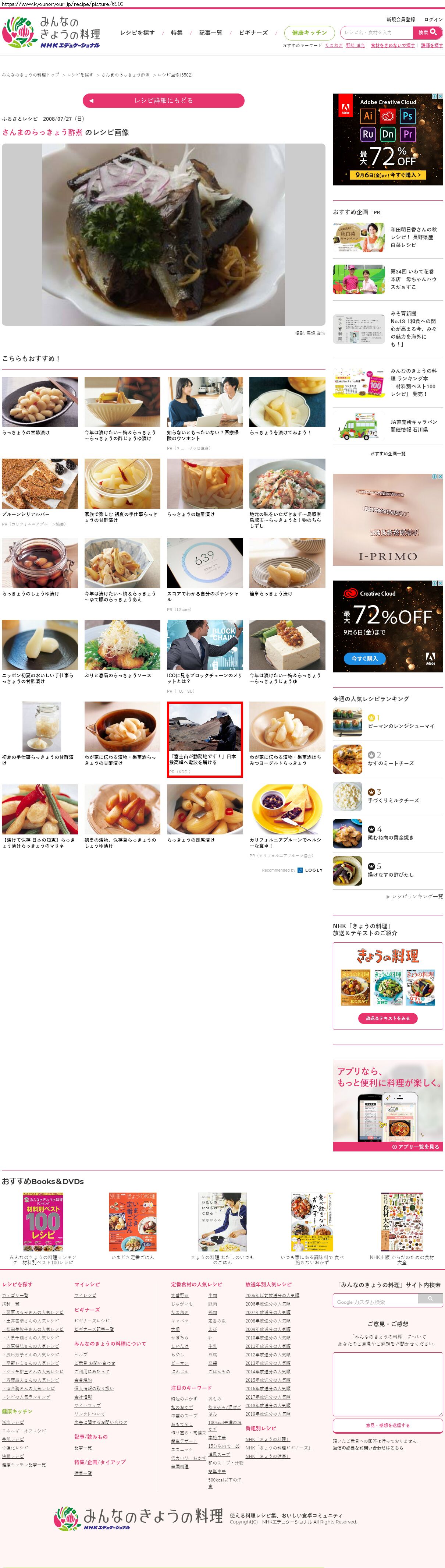The image size is (445, 1568).
Task: Go to the 特集 section
Action: point(177,33)
